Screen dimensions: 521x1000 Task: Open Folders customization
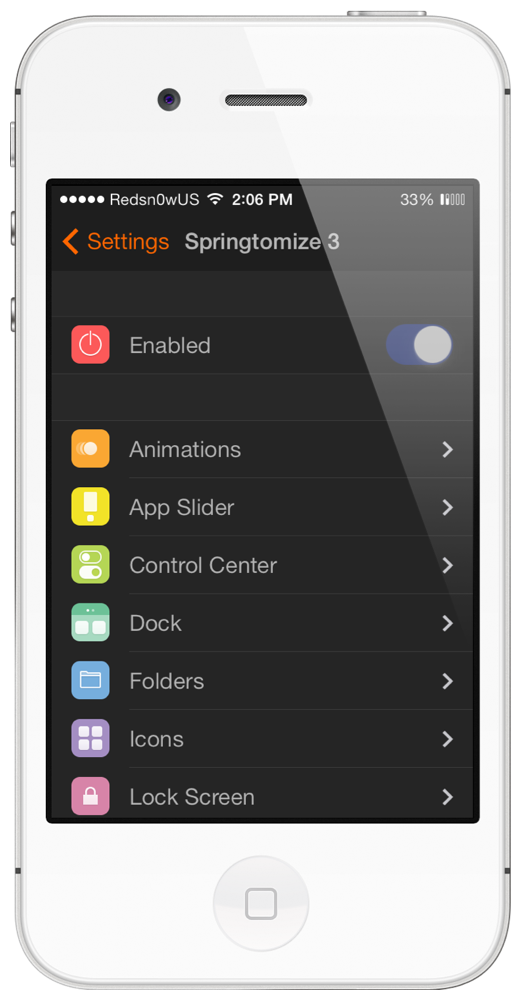pyautogui.click(x=262, y=681)
